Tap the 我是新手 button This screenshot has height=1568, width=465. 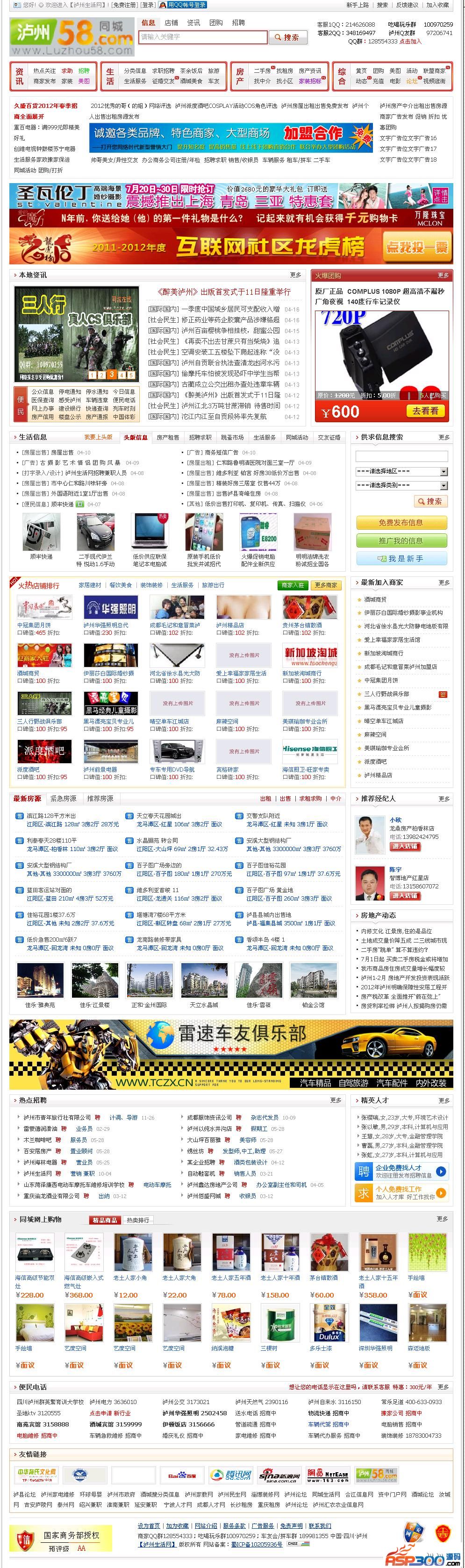tap(401, 558)
